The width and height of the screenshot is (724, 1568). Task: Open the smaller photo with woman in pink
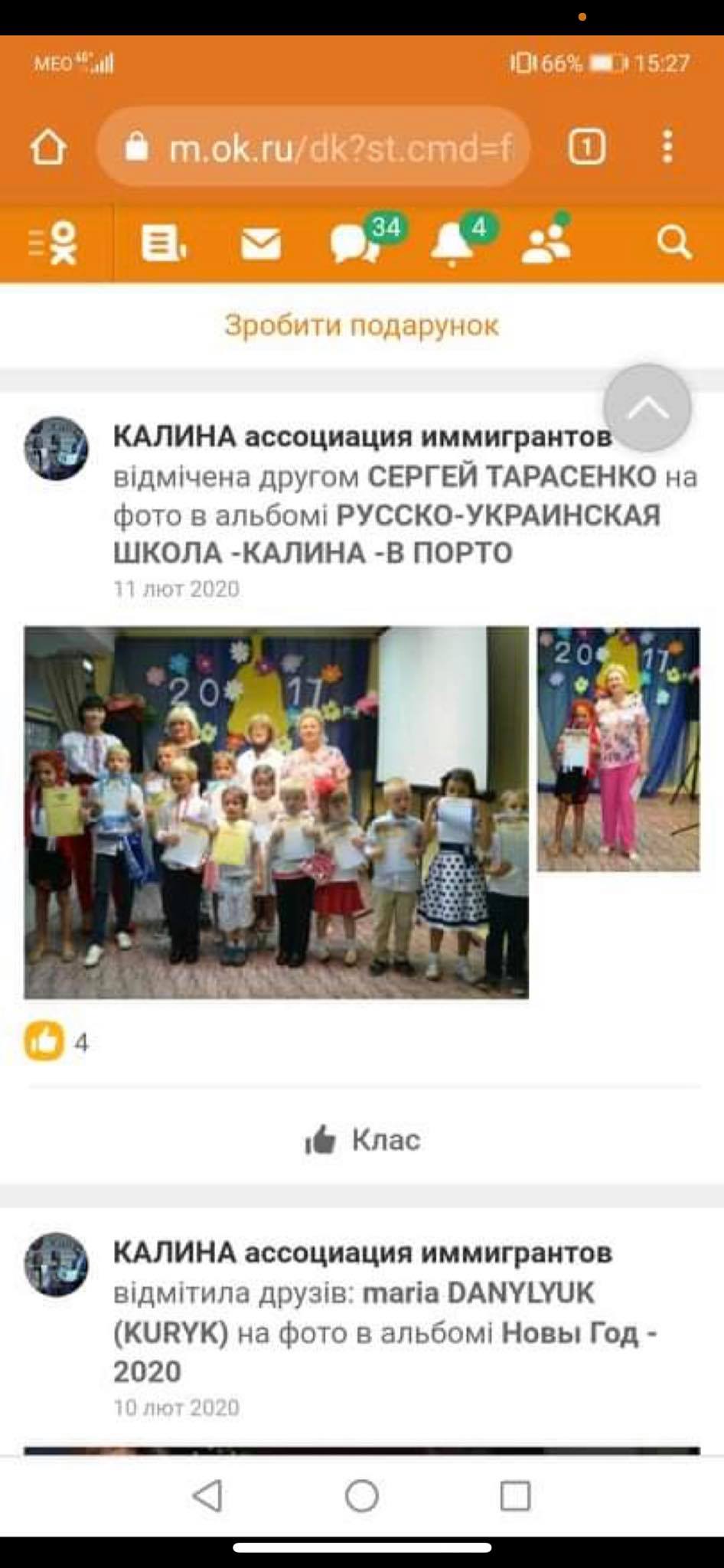618,749
